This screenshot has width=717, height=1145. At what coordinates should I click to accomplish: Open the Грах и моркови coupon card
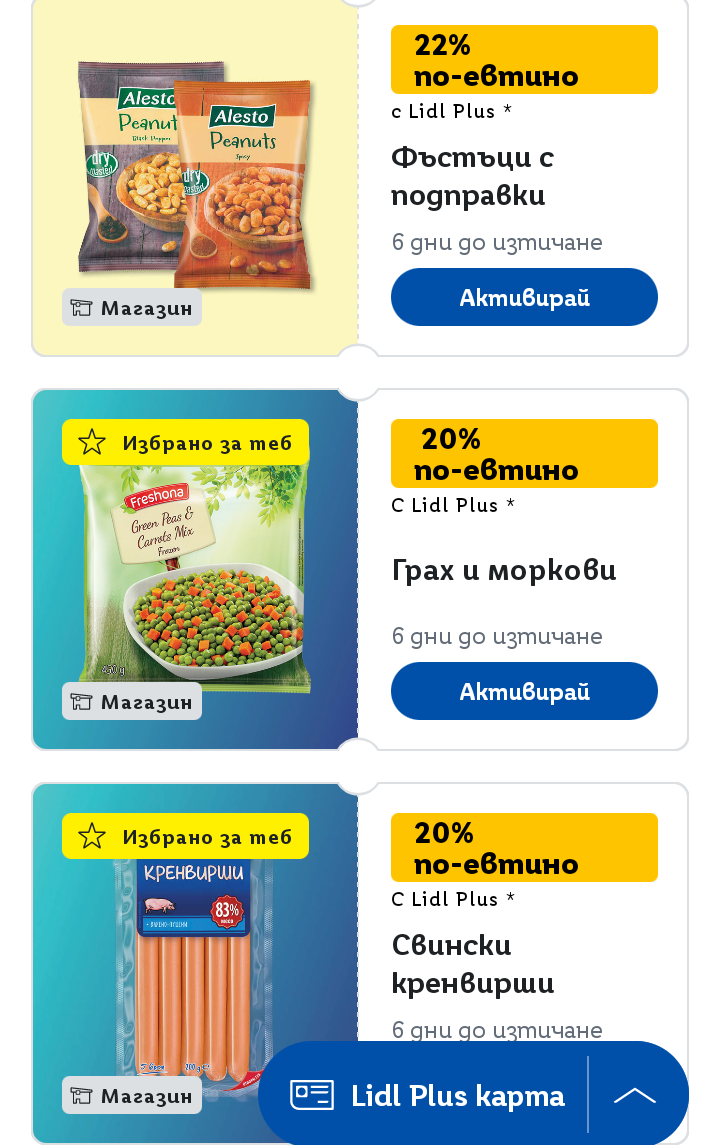pyautogui.click(x=503, y=571)
